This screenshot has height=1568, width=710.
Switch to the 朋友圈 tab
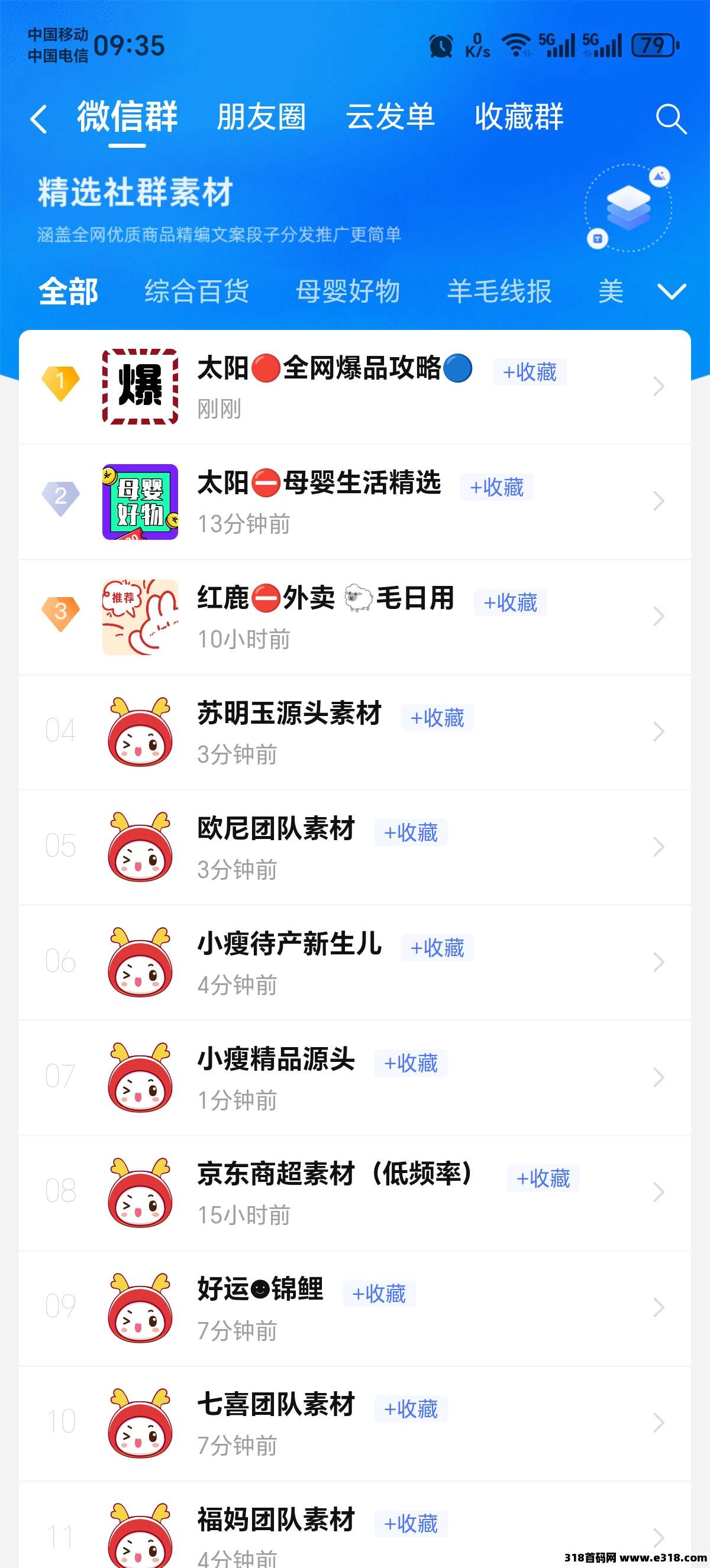[262, 117]
